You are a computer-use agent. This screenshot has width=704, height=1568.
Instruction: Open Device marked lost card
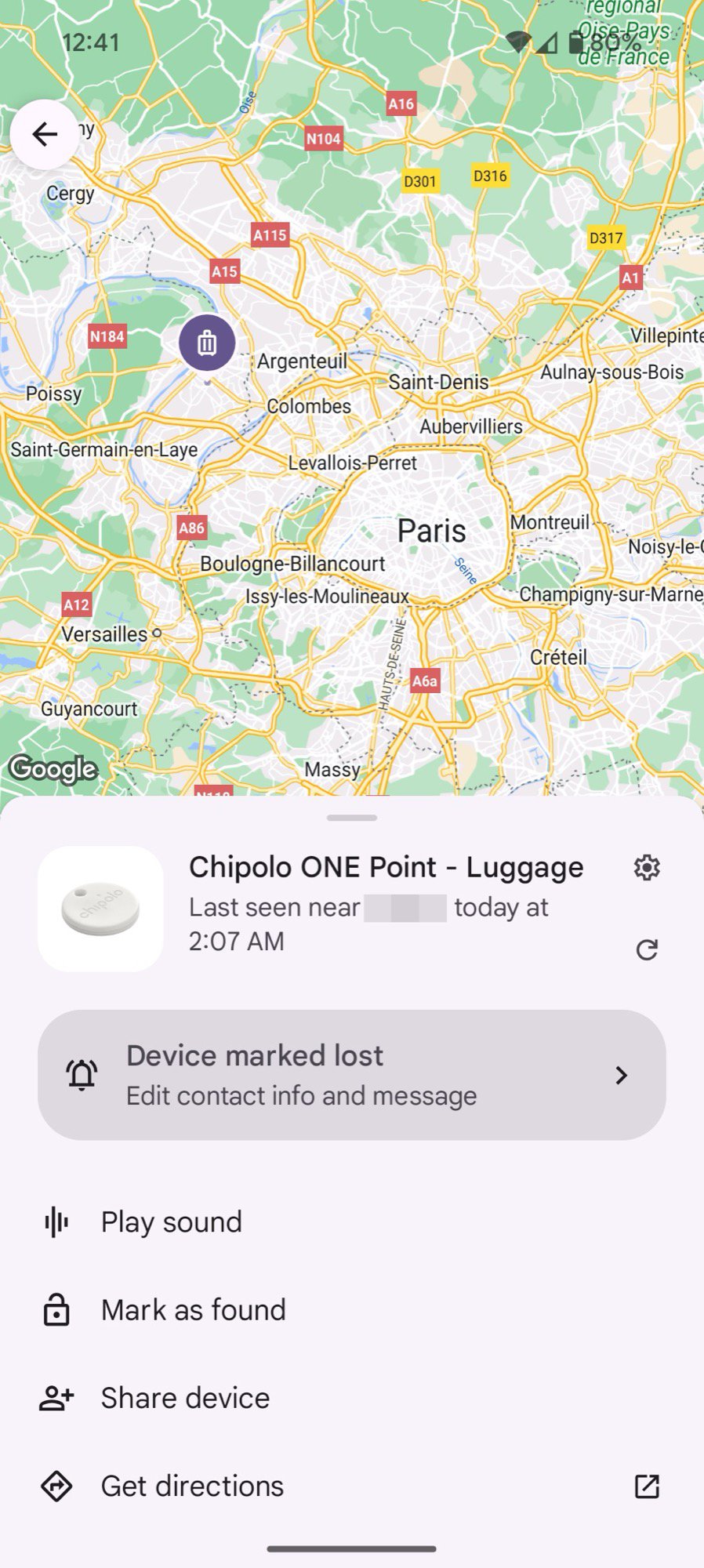point(352,1075)
